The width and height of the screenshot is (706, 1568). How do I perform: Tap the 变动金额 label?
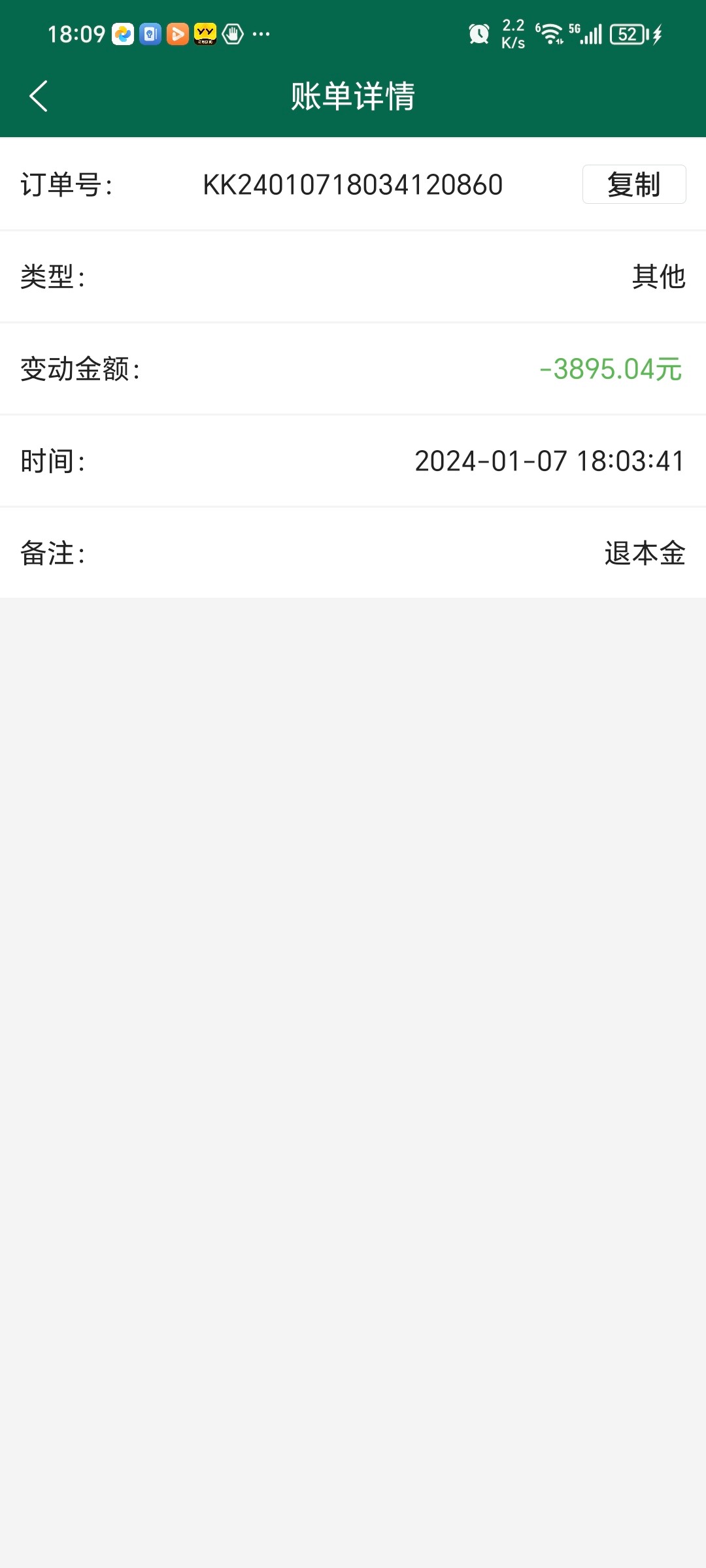[x=80, y=370]
